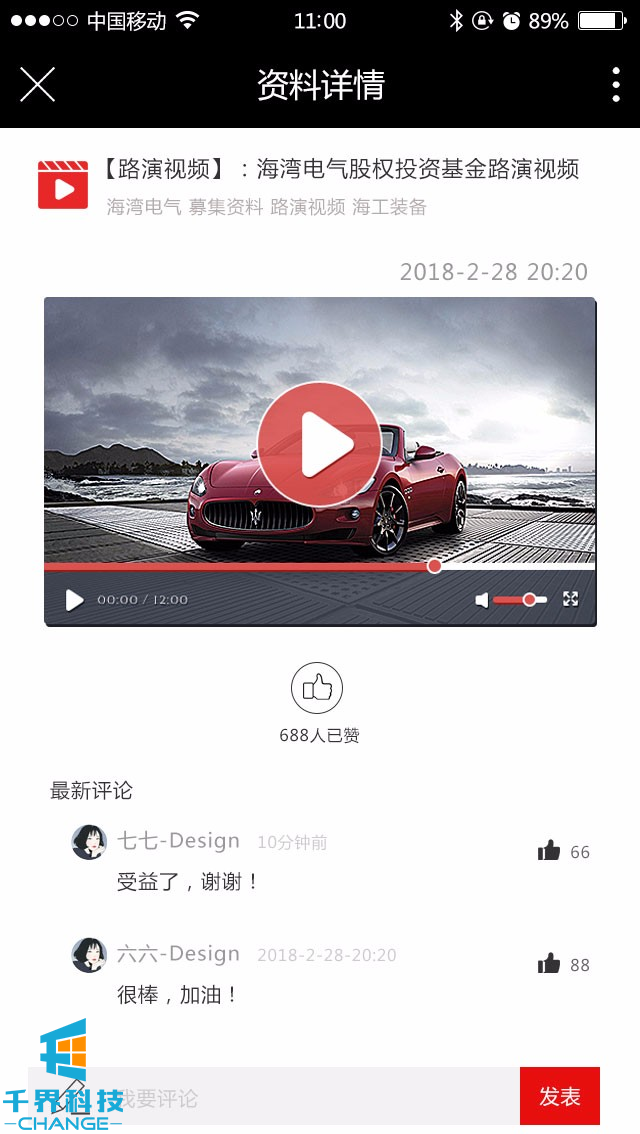Enter fullscreen video mode
The height and width of the screenshot is (1134, 640).
pos(571,599)
